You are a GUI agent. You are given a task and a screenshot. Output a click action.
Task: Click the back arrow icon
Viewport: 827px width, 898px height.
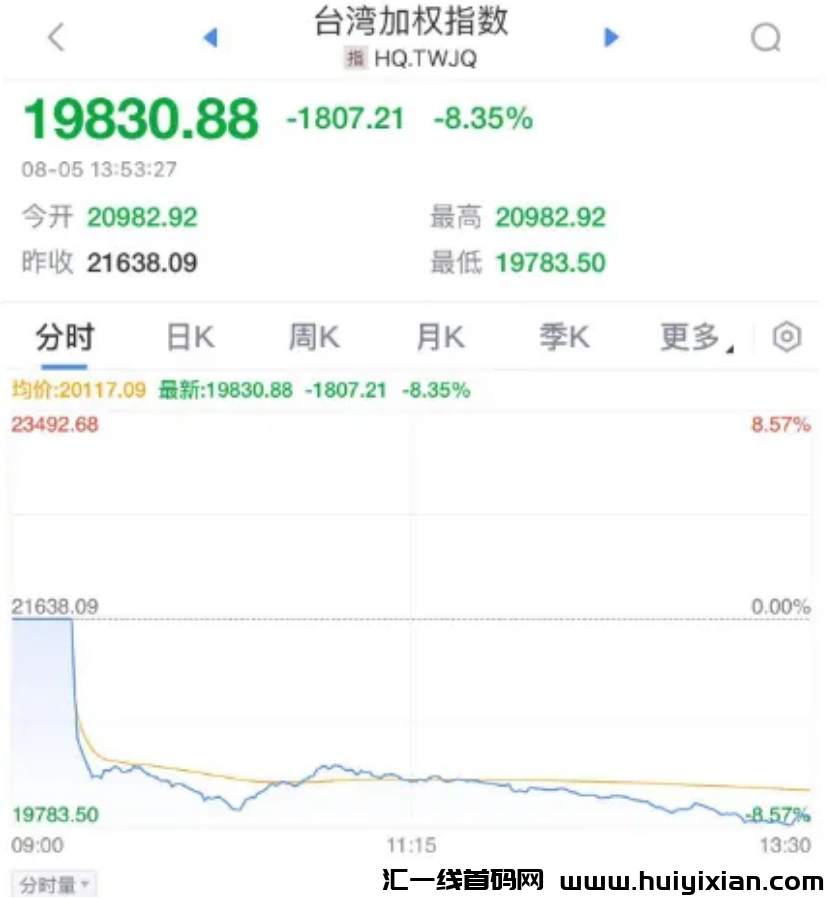click(55, 37)
